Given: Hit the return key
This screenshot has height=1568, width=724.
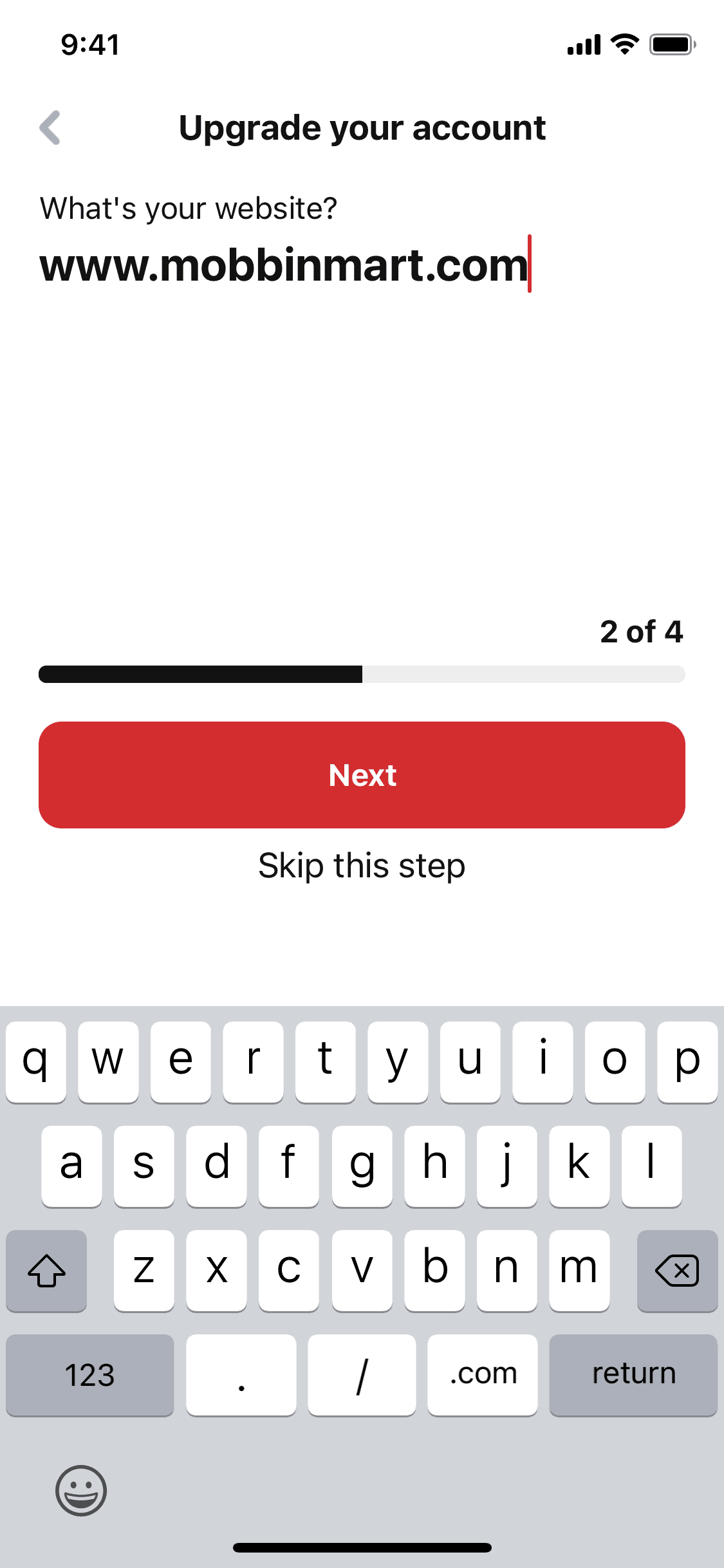Looking at the screenshot, I should [633, 1374].
